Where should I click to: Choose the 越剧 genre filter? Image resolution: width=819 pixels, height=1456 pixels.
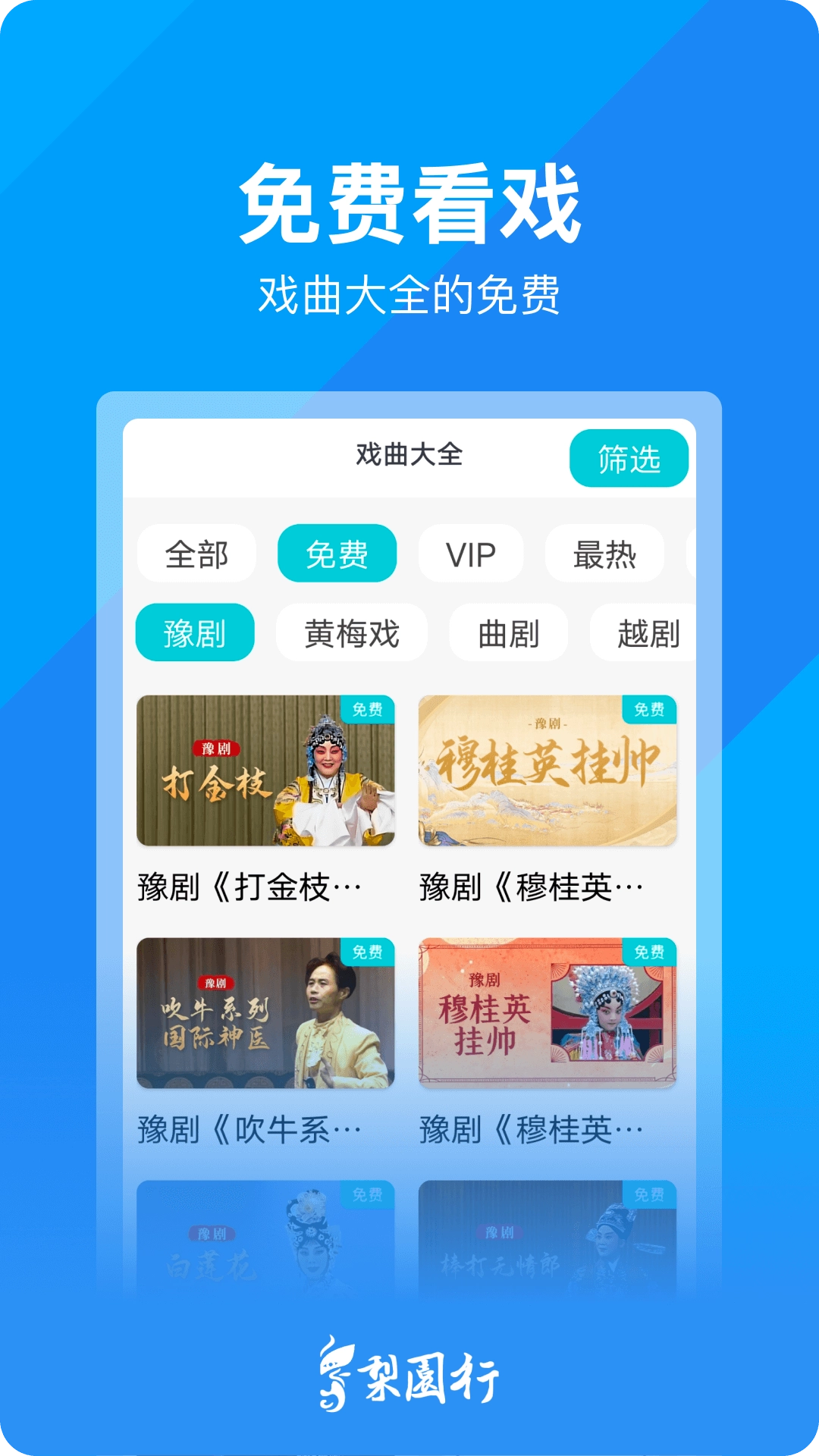coord(650,632)
